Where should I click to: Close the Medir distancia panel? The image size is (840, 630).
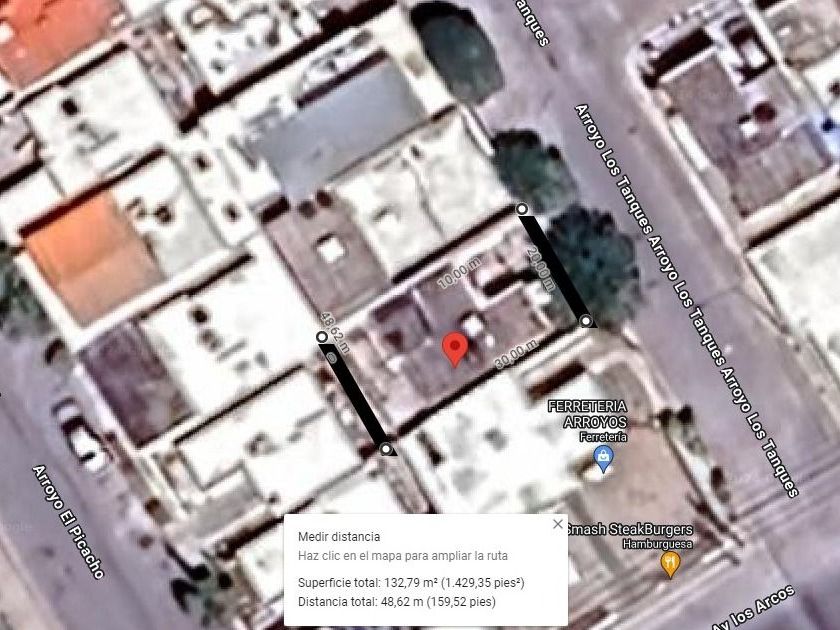558,524
